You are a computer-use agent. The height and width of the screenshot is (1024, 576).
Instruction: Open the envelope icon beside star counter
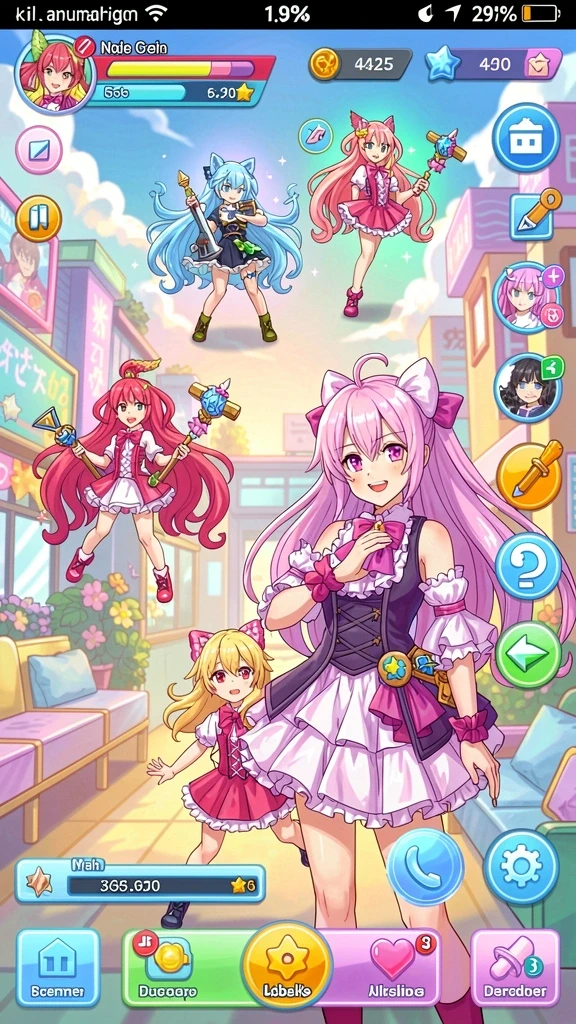click(x=543, y=65)
